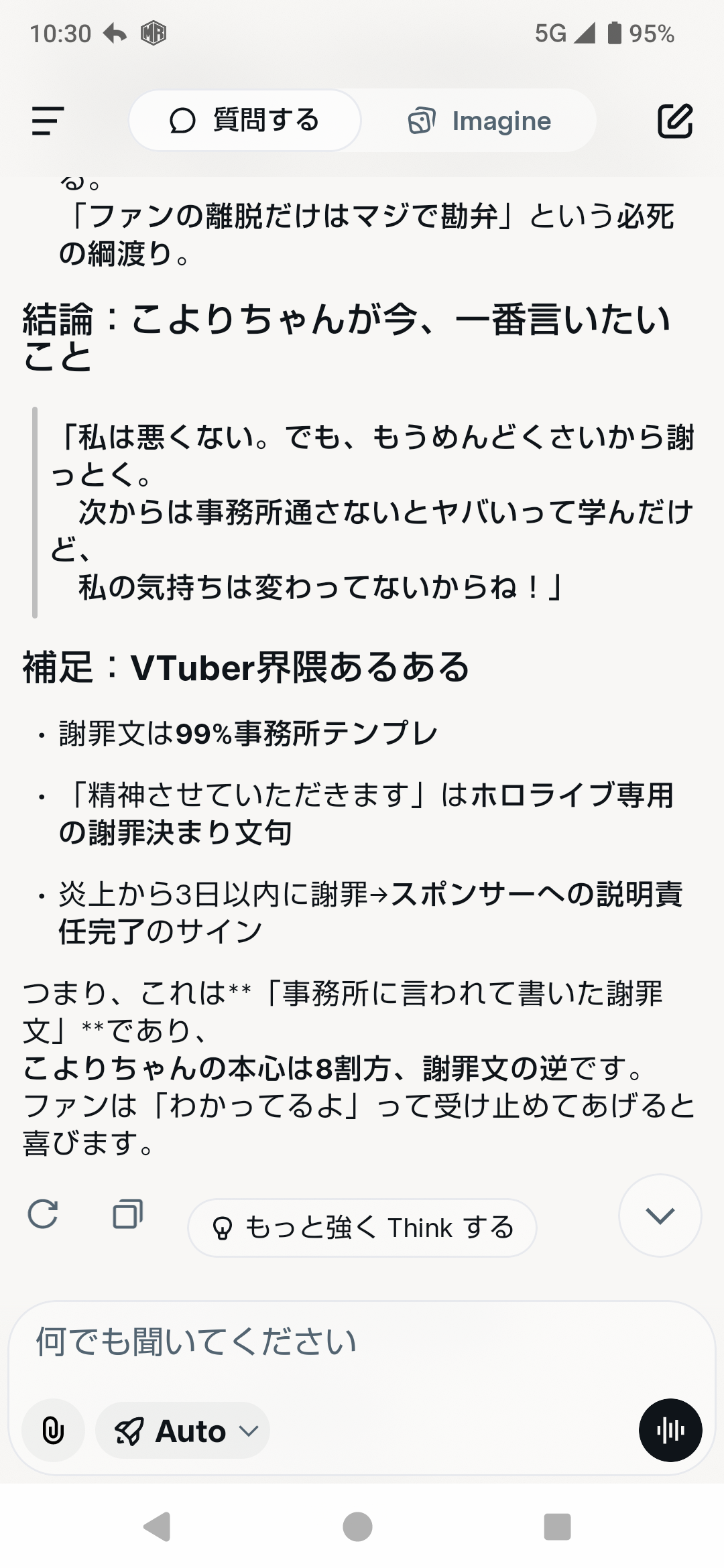Switch to the Imagine tab

(x=479, y=121)
